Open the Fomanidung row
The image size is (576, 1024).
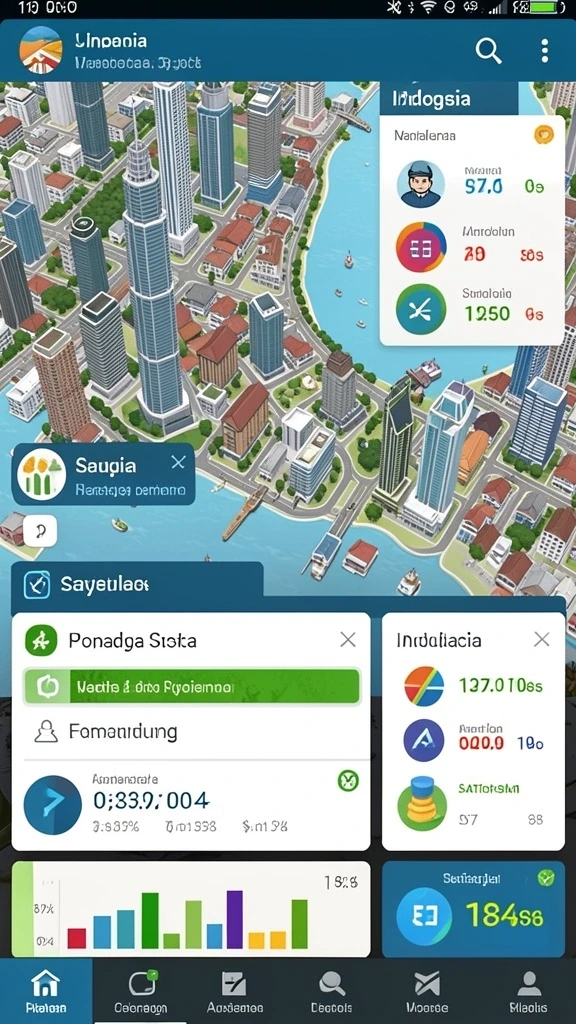(x=191, y=731)
